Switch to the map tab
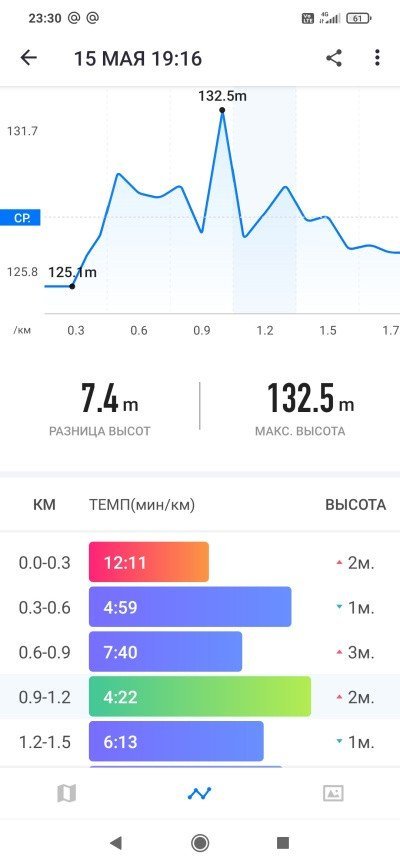The height and width of the screenshot is (867, 400). point(66,794)
